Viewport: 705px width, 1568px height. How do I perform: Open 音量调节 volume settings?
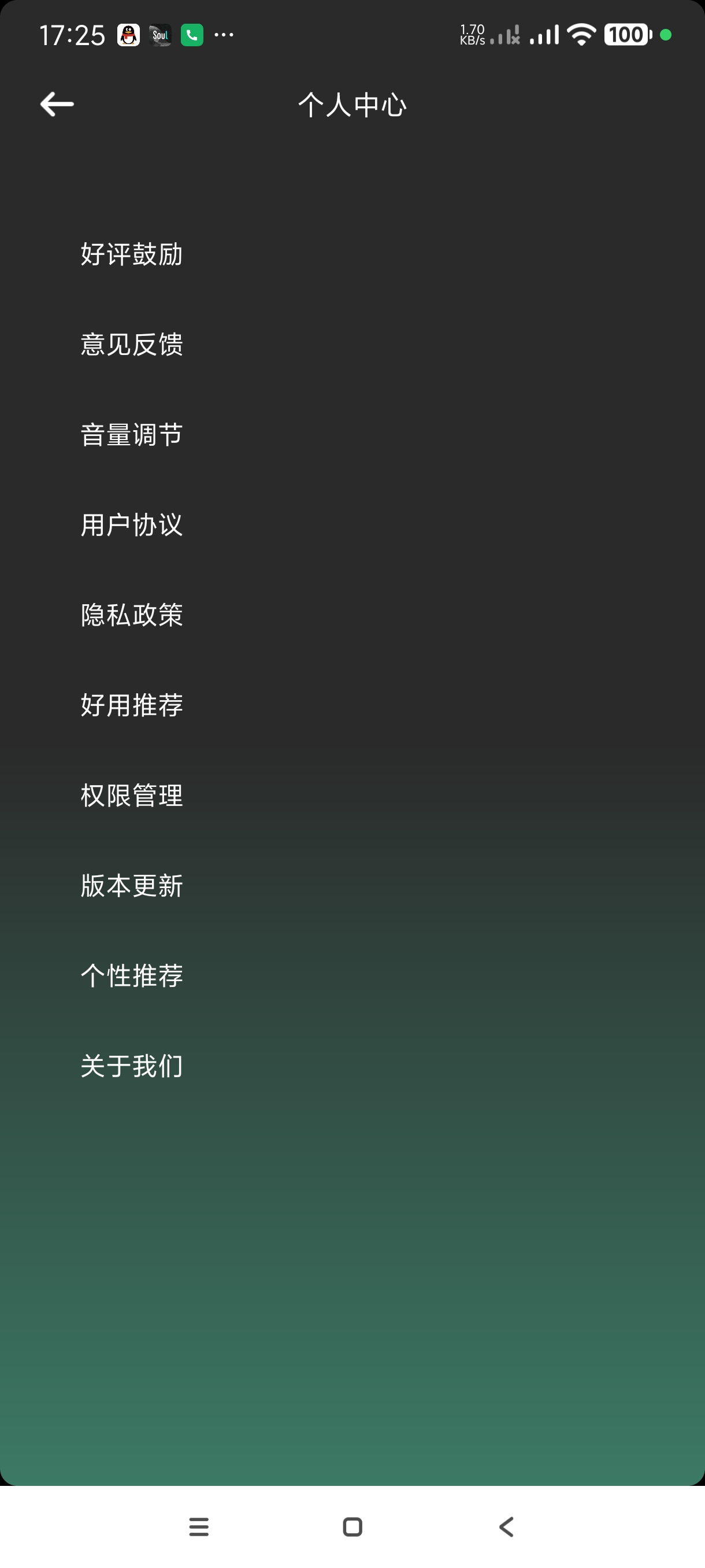[x=131, y=435]
